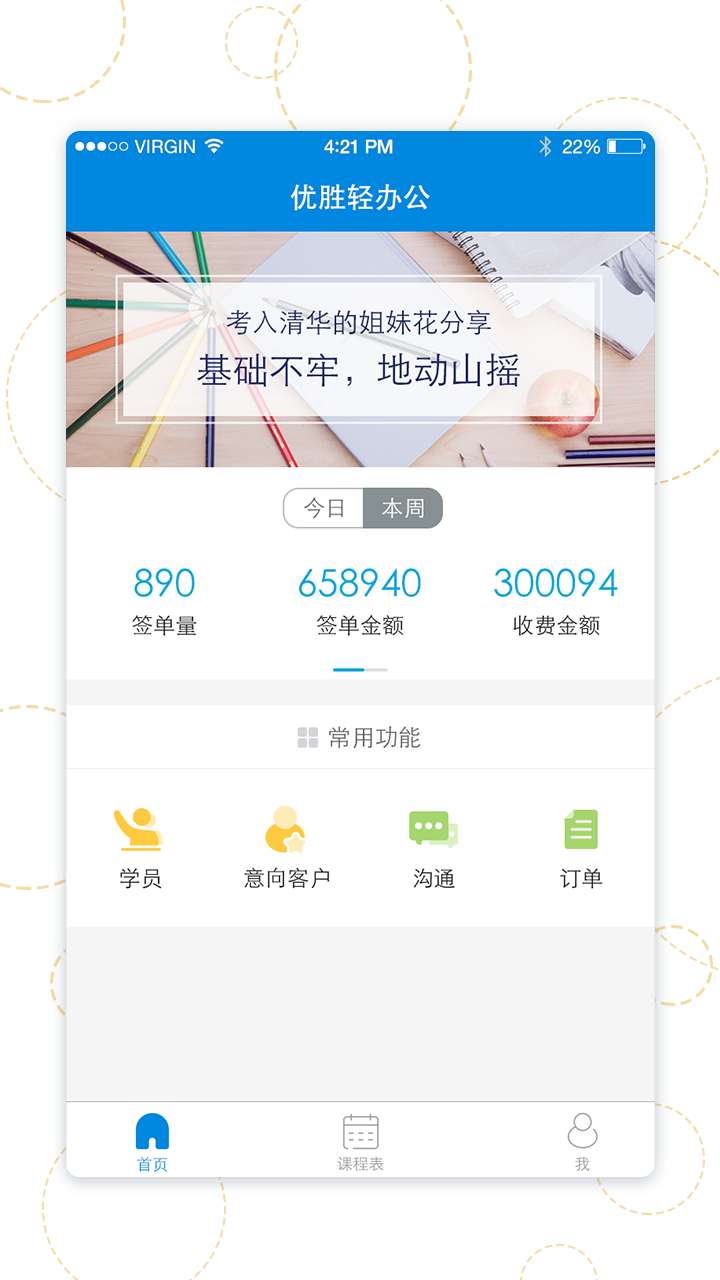Switch to the 课程表 tab
The image size is (720, 1280).
[360, 1142]
